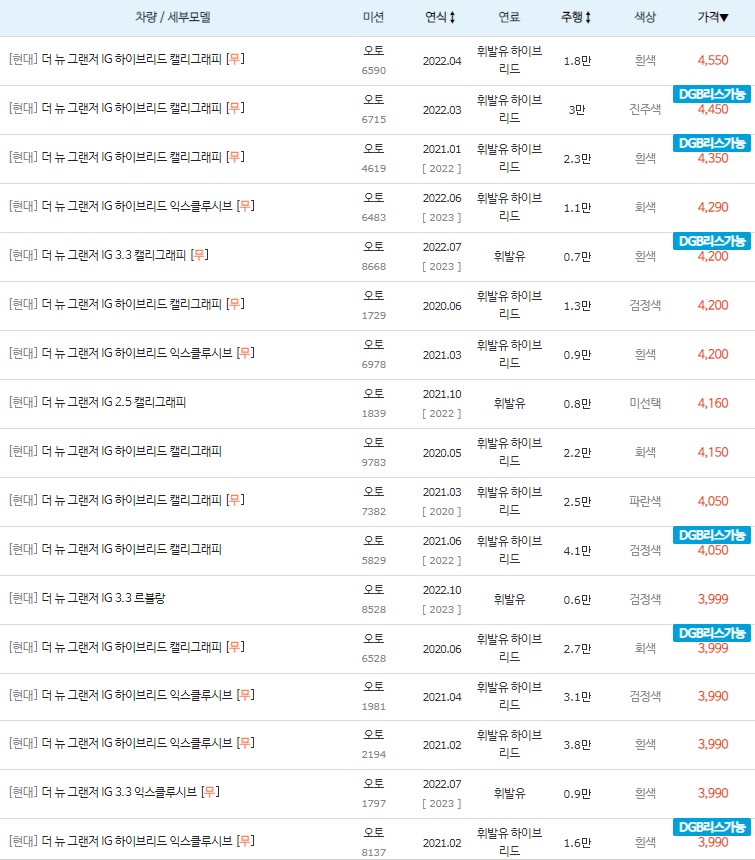Screen dimensions: 755x860
Task: Open the price sort arrow on 가격 header
Action: (725, 17)
